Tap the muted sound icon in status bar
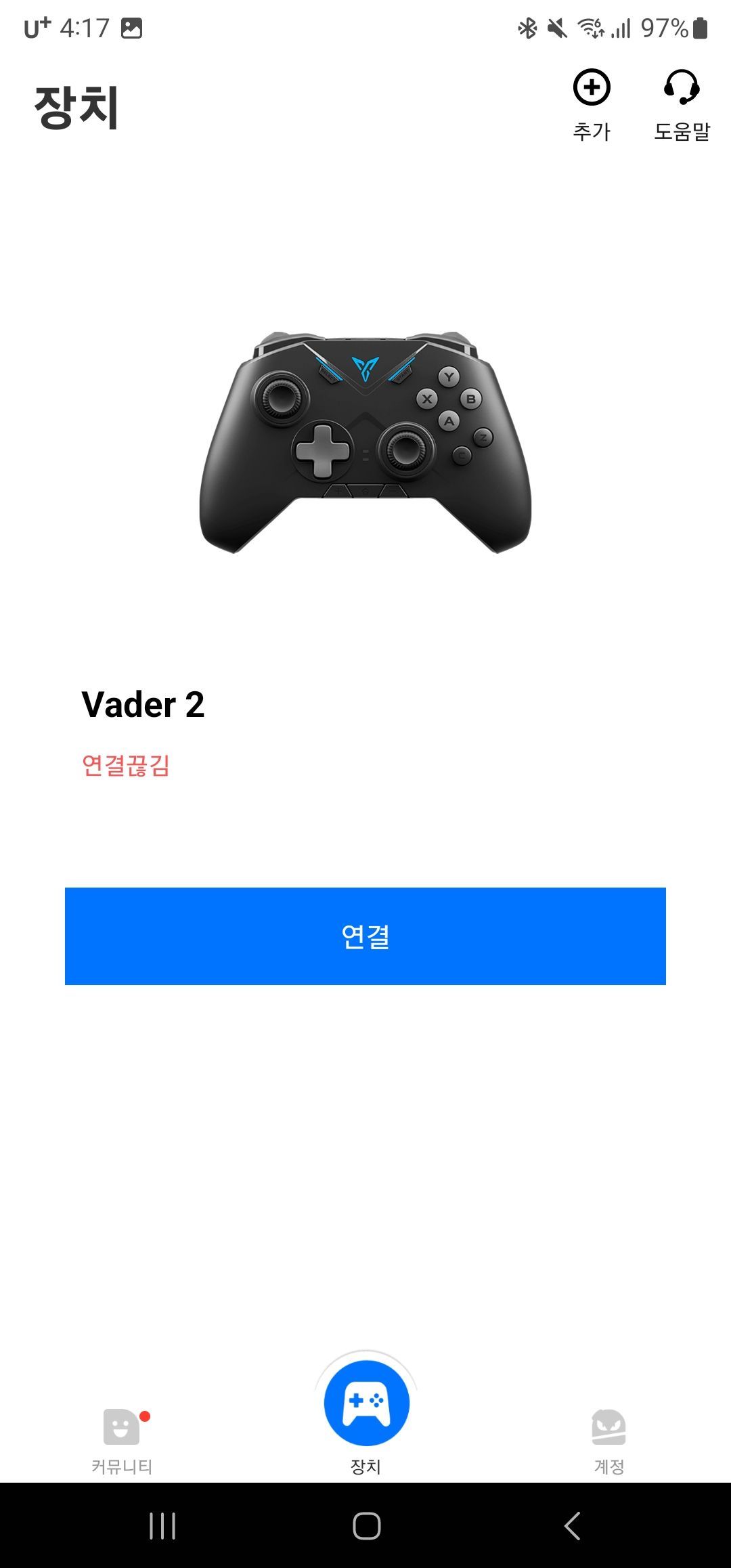Screen dimensions: 731x1568 point(556,28)
